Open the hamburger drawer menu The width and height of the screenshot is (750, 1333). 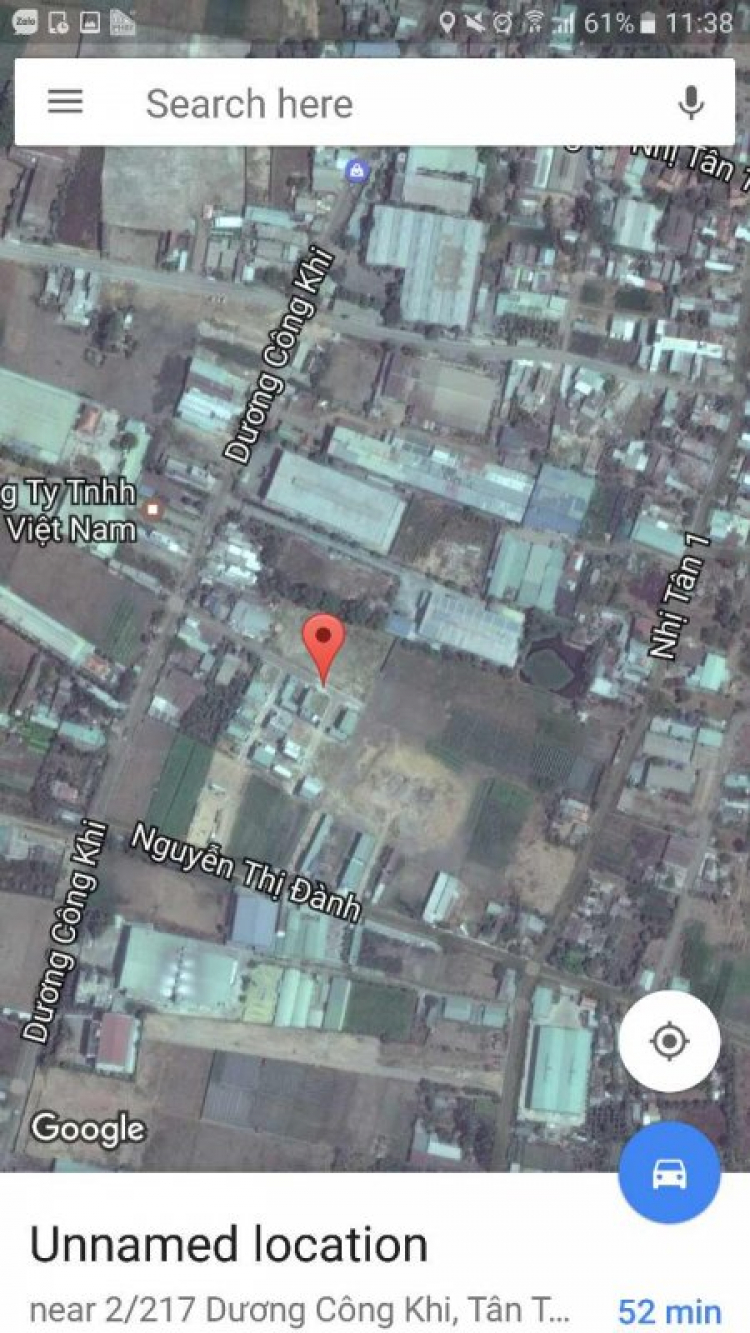tap(66, 102)
